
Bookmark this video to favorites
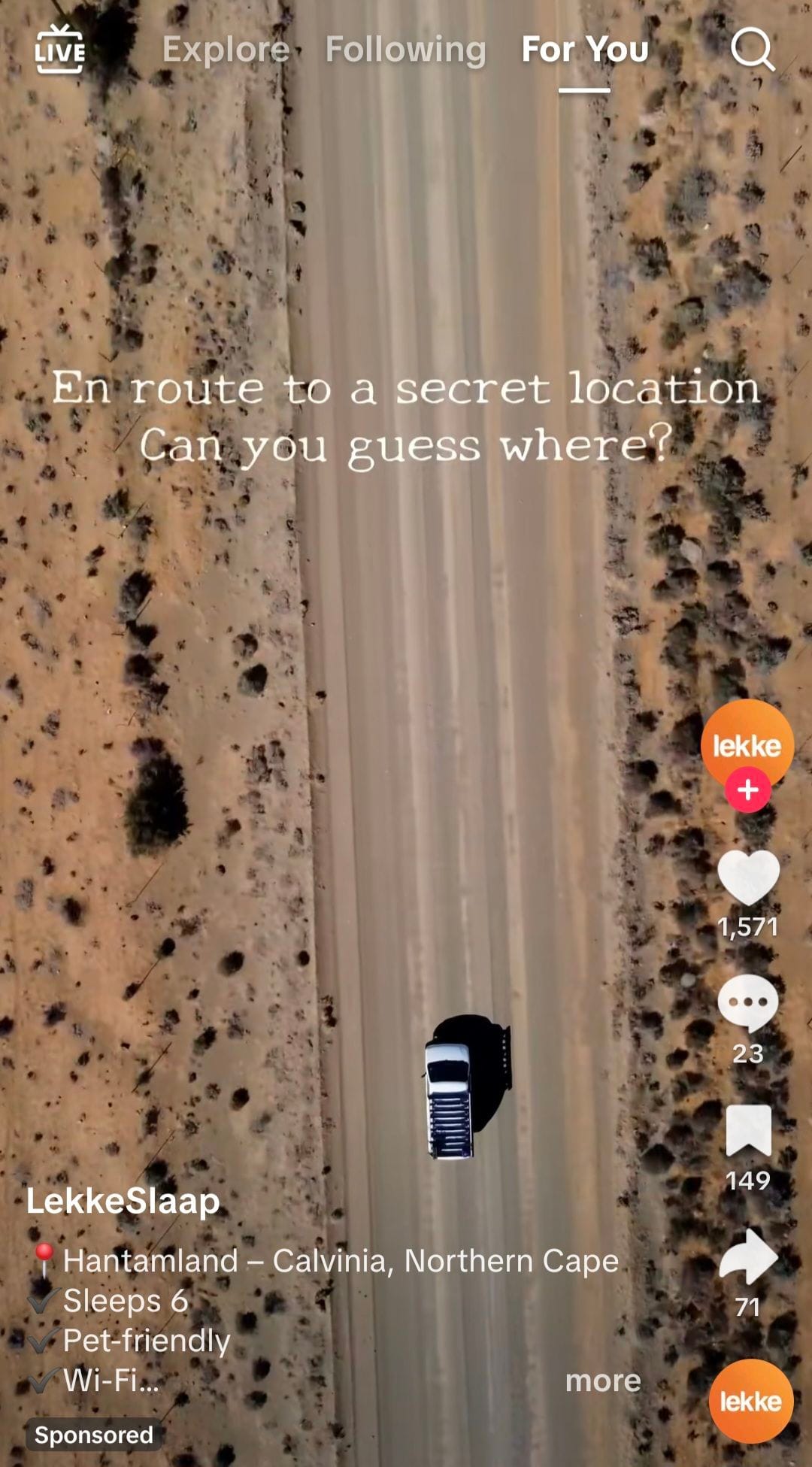[748, 1130]
